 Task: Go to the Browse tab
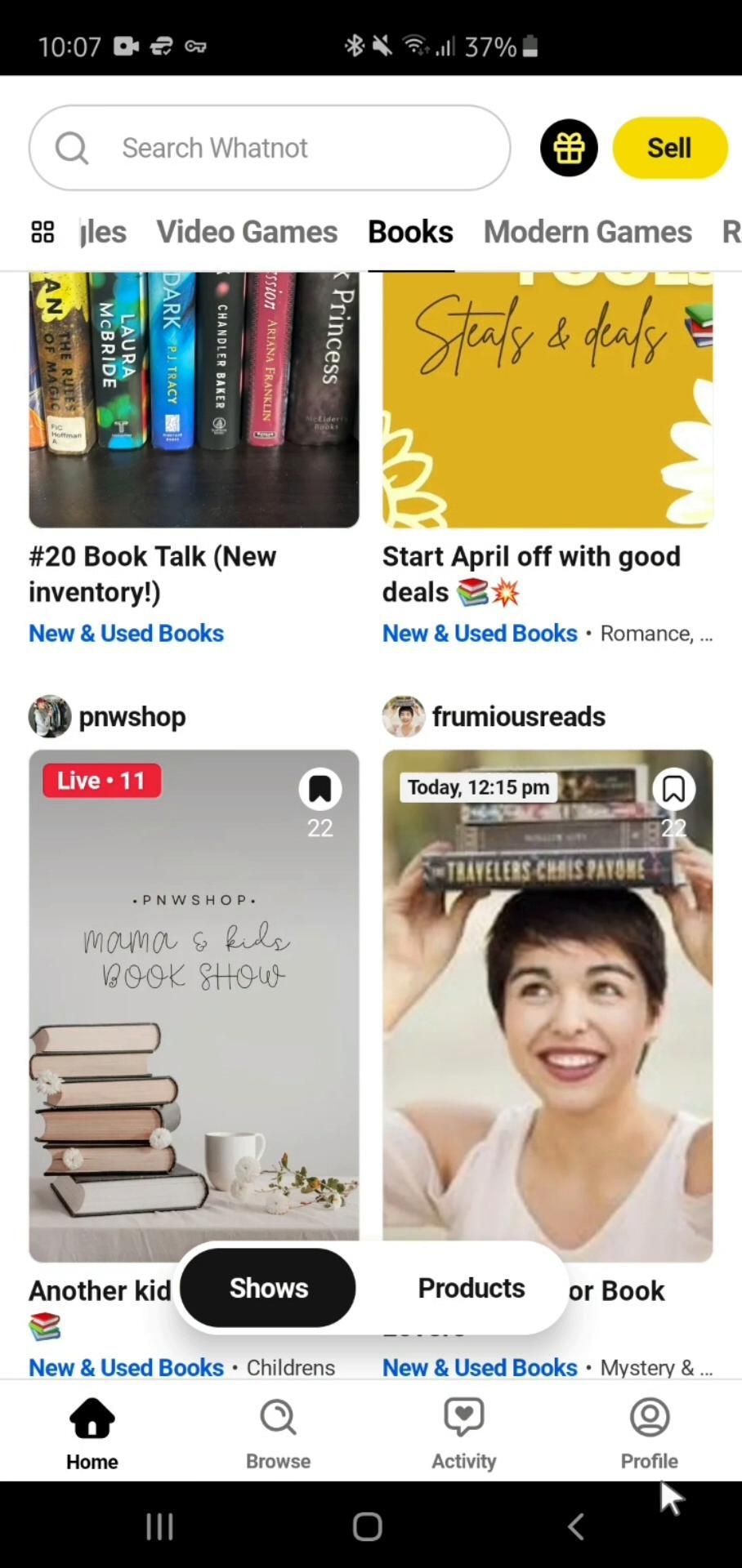[278, 1435]
